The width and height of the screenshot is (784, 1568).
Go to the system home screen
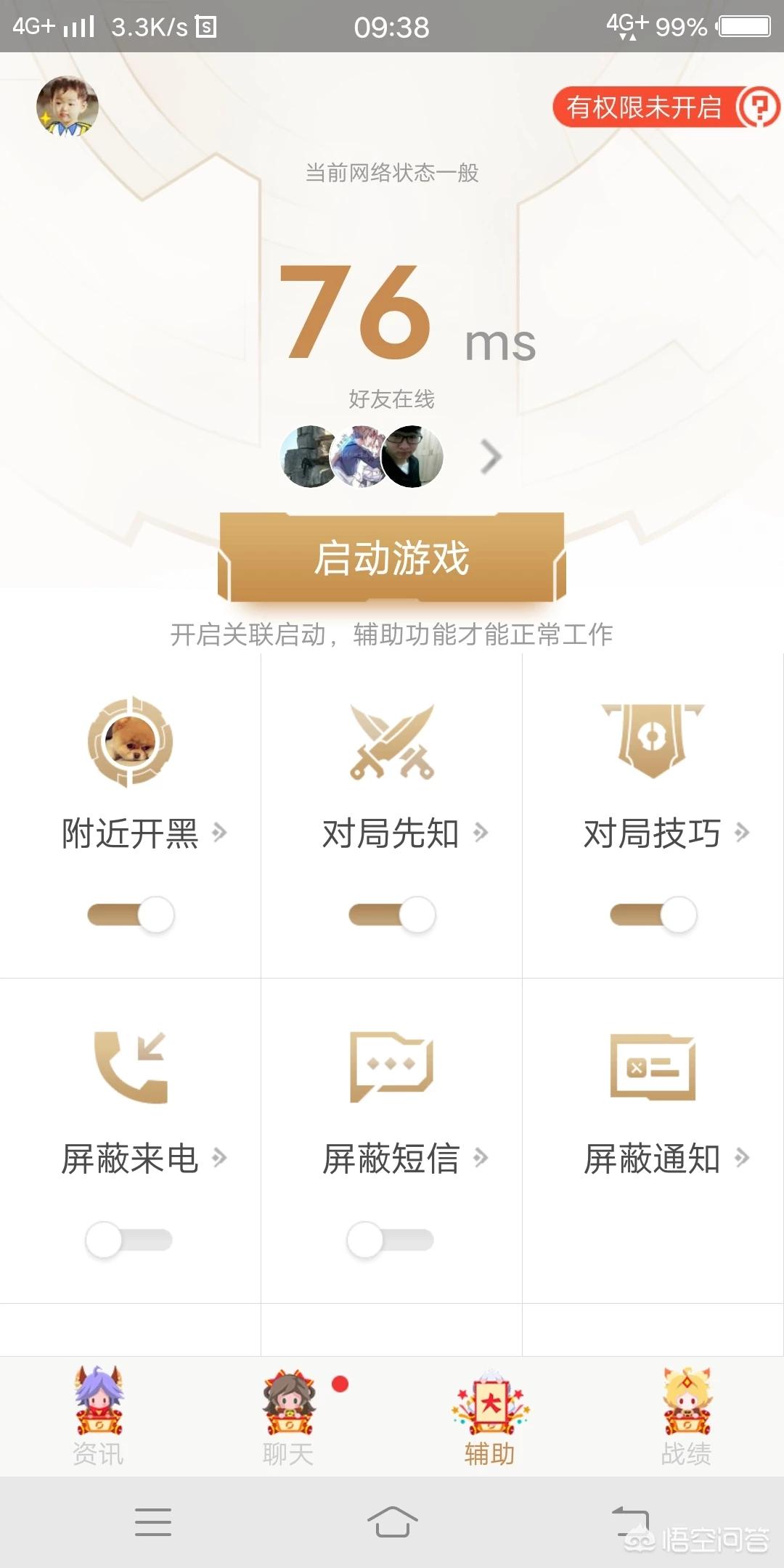tap(392, 1522)
